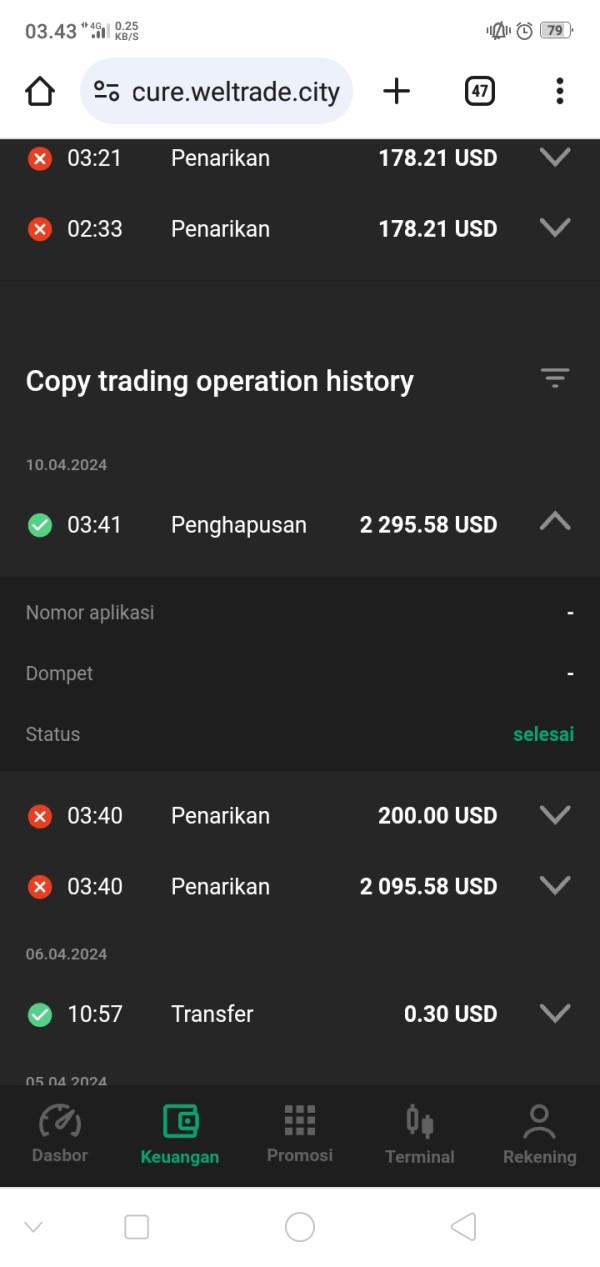Open the browser home page
Viewport: 600px width, 1267px height.
40,91
